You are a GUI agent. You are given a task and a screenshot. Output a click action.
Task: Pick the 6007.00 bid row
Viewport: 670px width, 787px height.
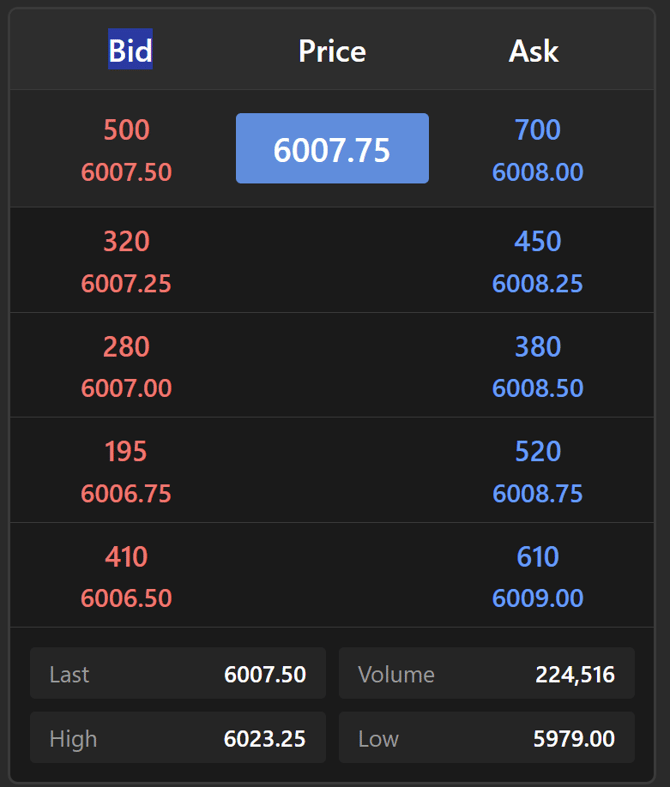(127, 366)
